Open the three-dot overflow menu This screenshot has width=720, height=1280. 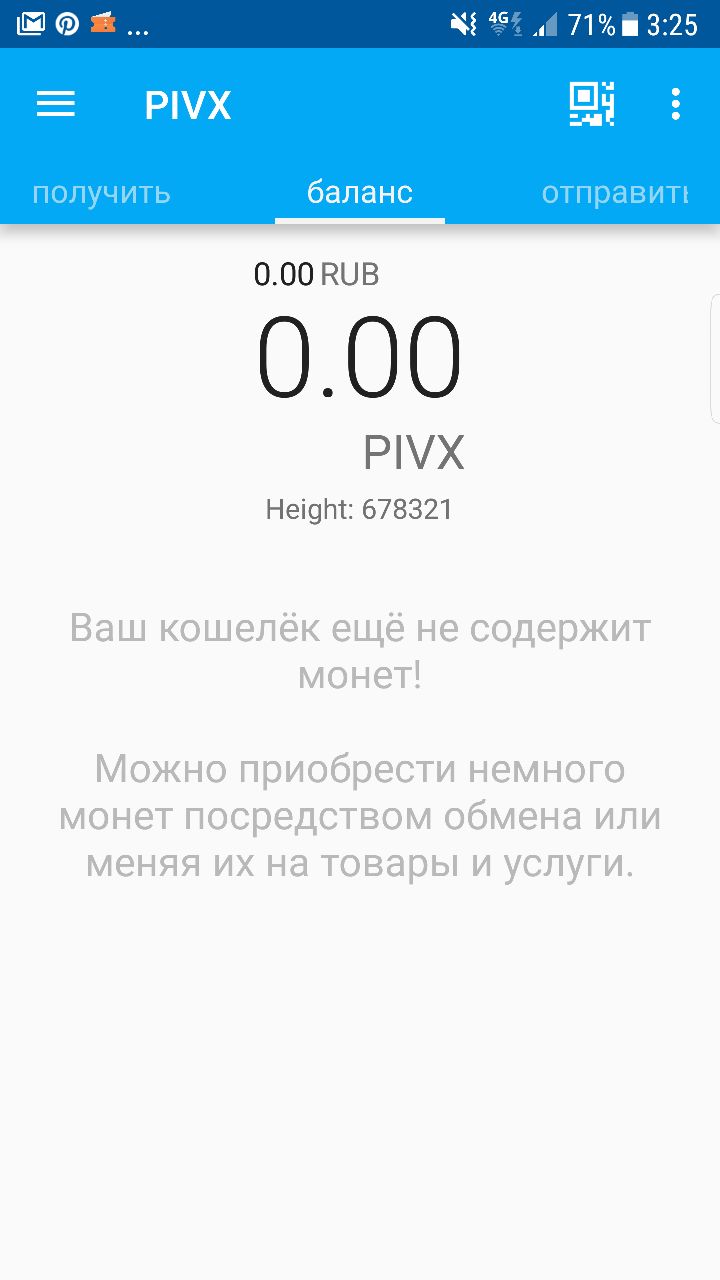tap(676, 104)
